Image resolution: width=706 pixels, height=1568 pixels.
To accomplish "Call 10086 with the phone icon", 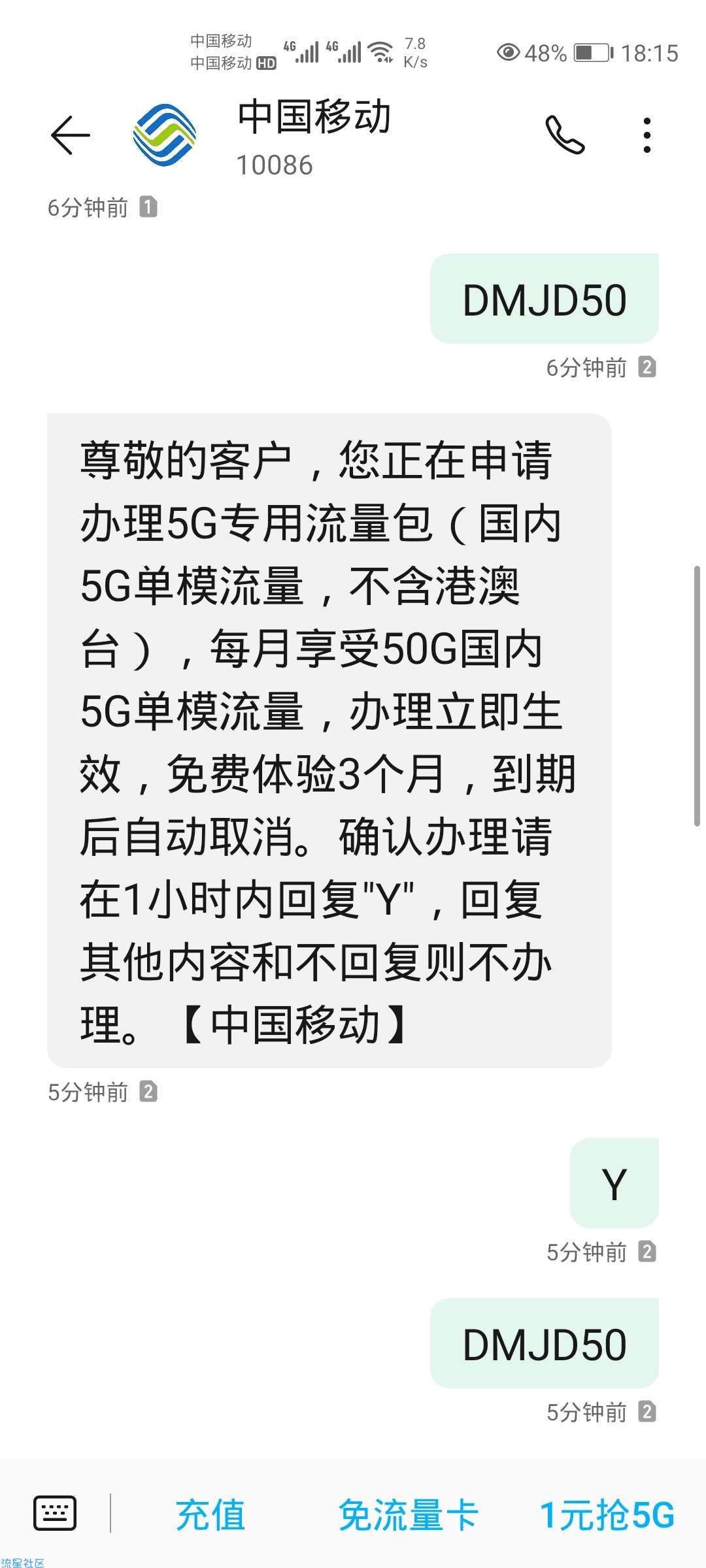I will pos(565,135).
